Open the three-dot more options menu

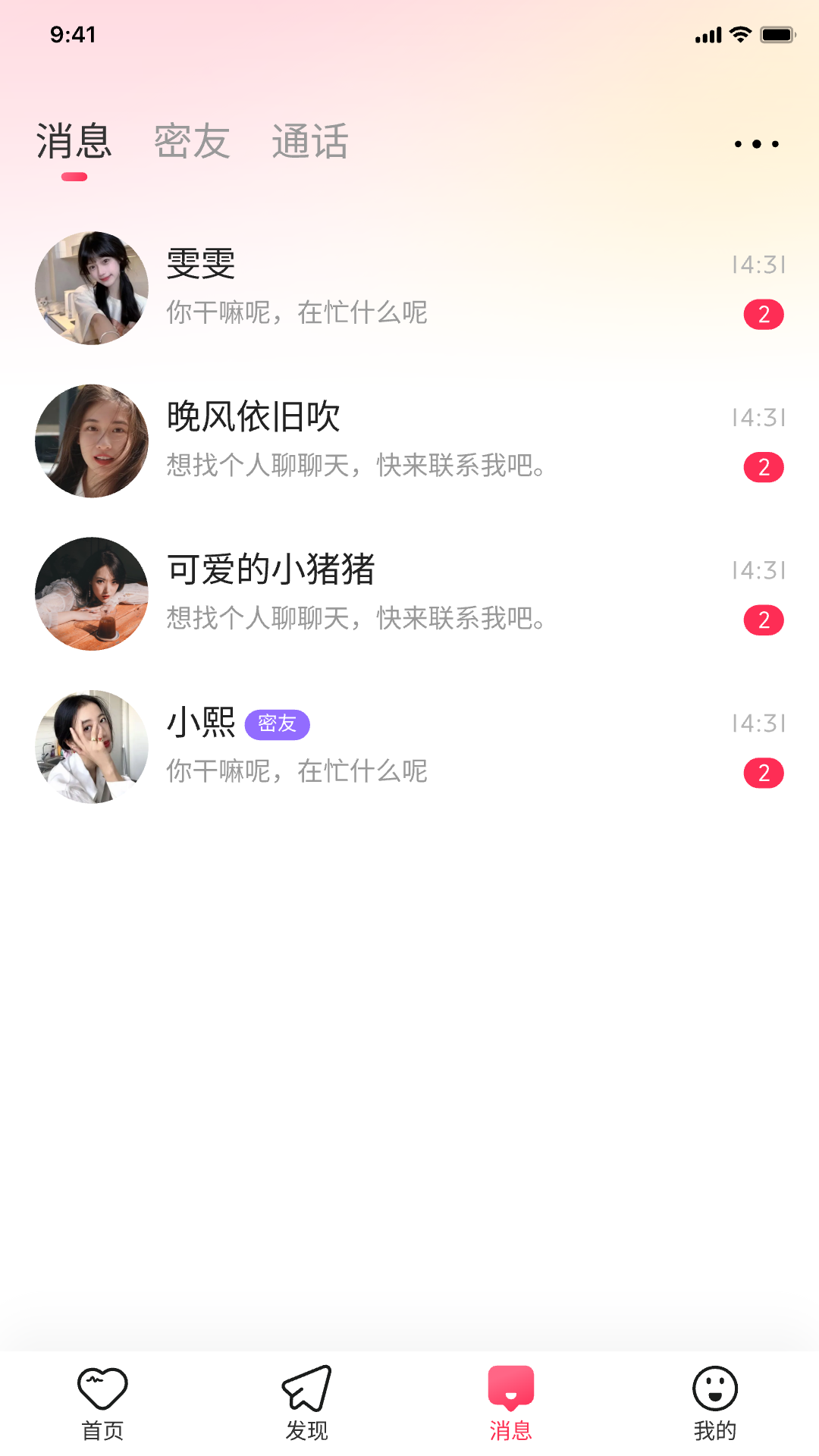[x=756, y=144]
